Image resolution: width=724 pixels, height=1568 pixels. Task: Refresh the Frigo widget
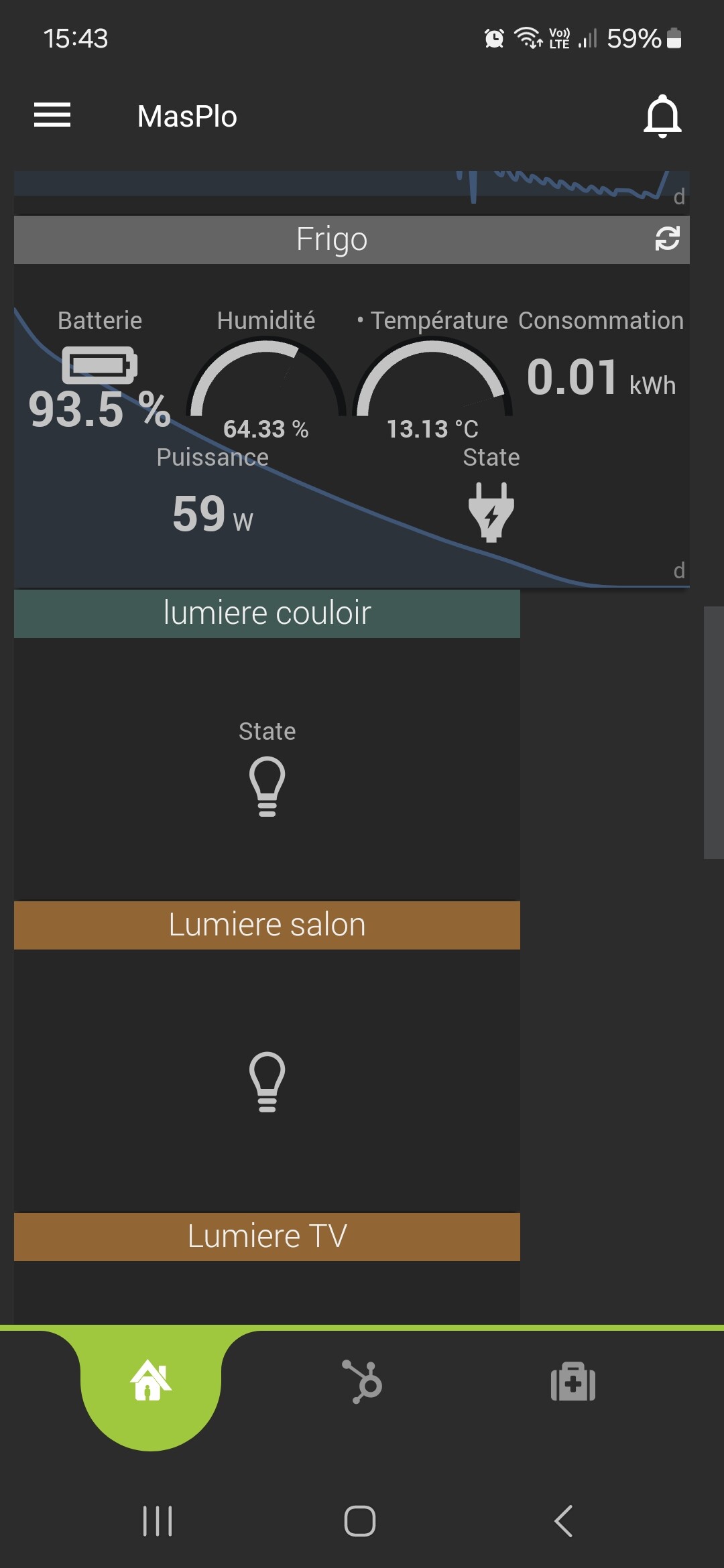[x=667, y=239]
